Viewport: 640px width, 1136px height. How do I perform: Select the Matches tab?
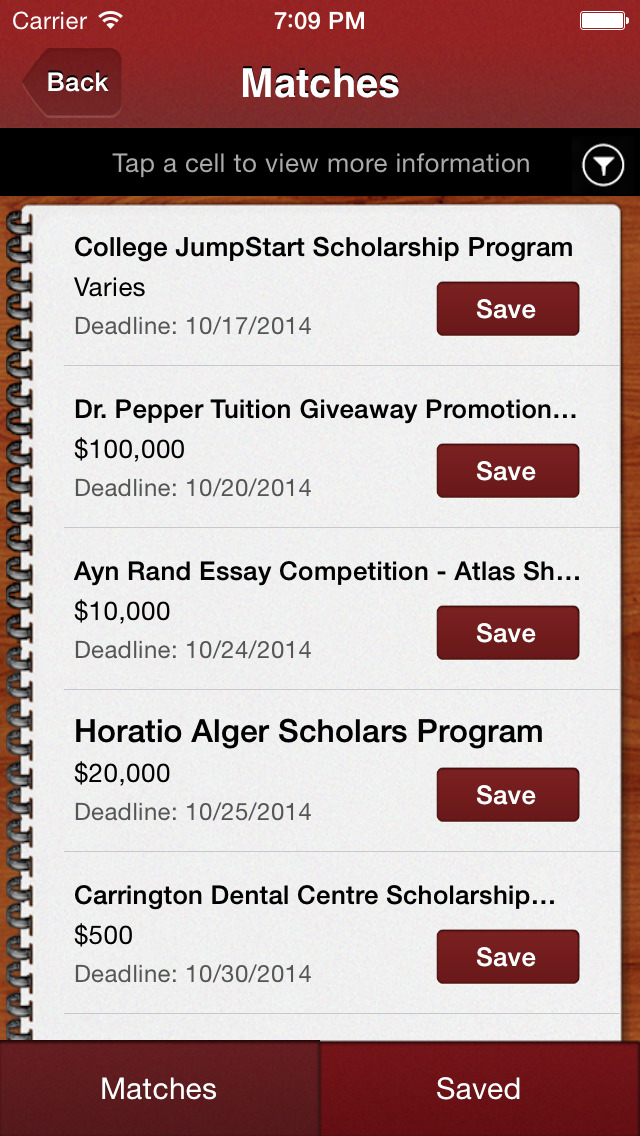(x=159, y=1089)
